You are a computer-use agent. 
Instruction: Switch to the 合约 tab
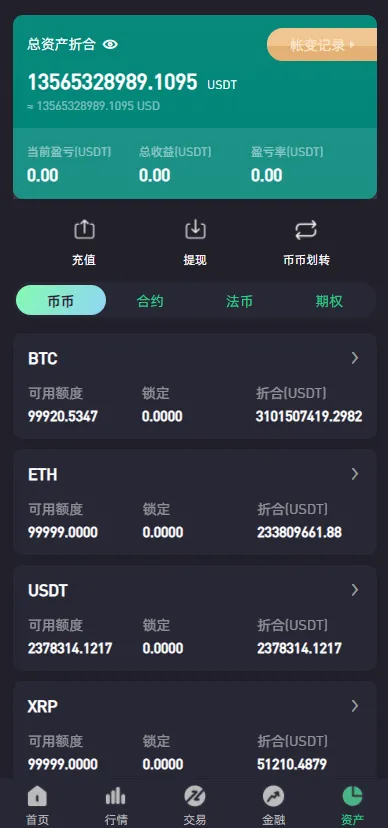(x=150, y=301)
